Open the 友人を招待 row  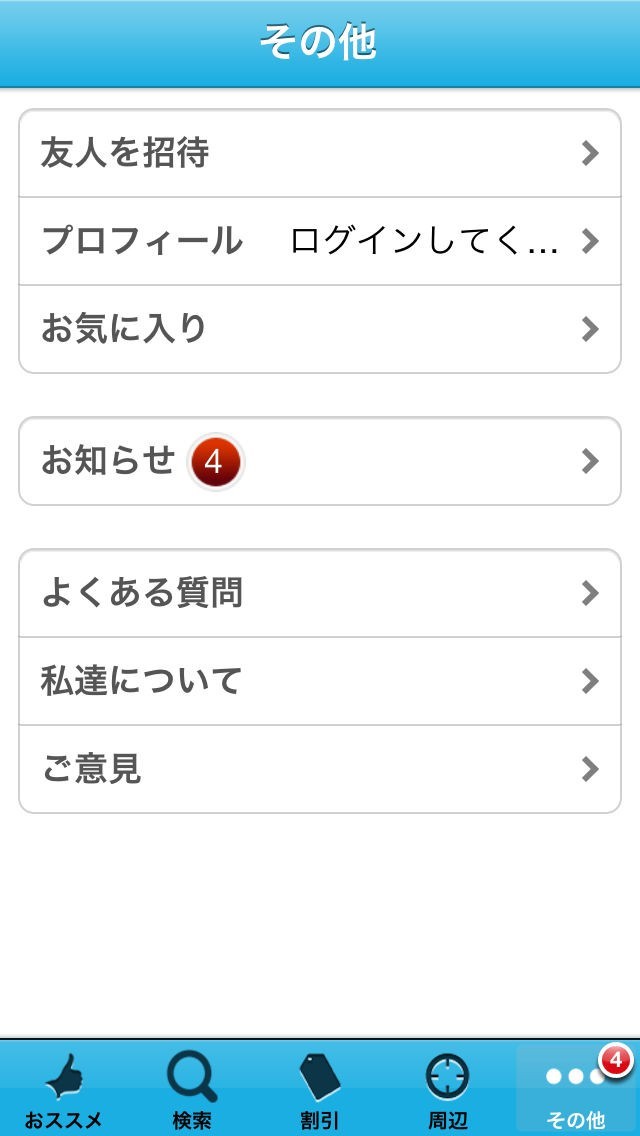[320, 153]
